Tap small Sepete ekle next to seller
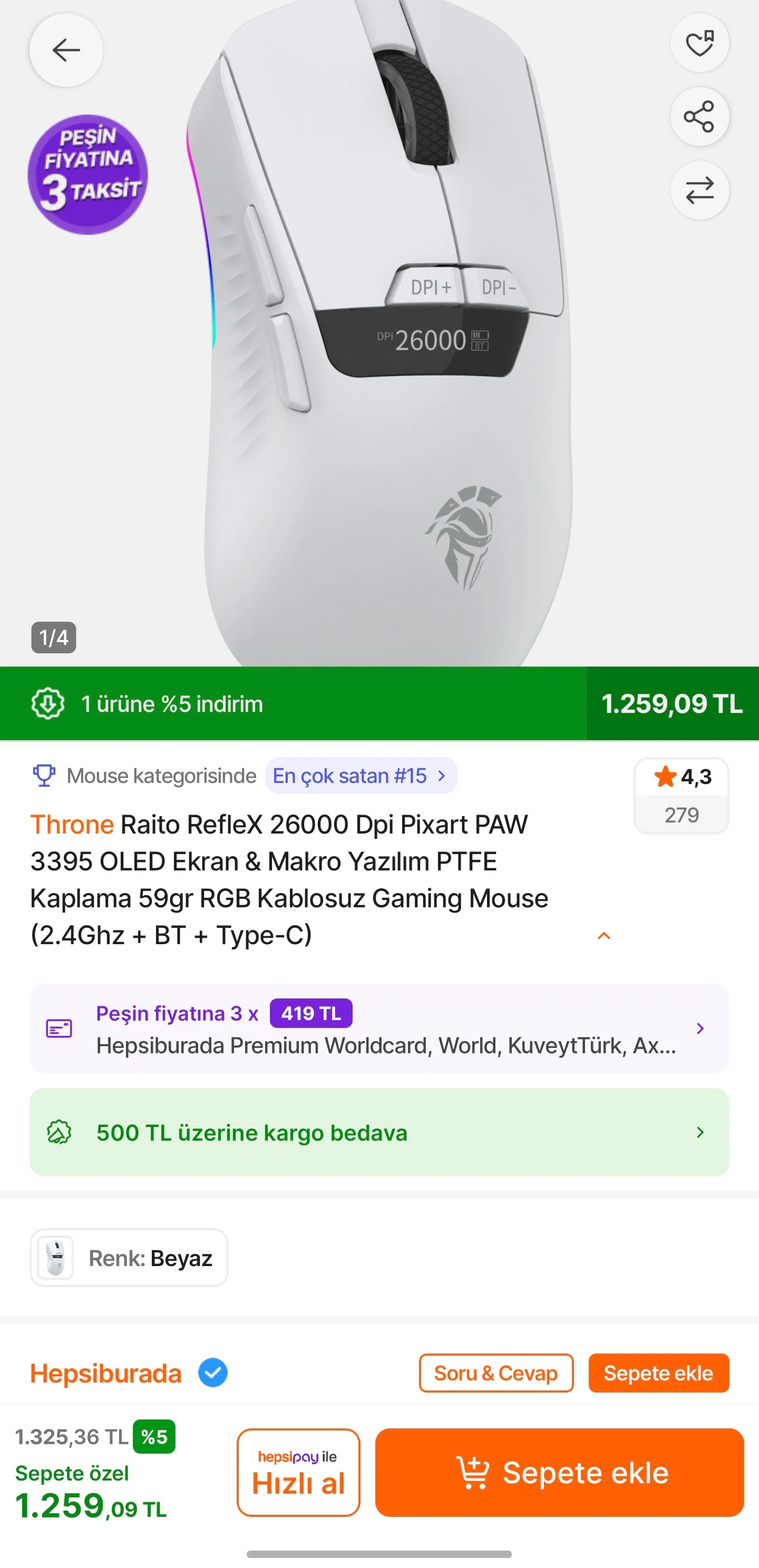This screenshot has height=1568, width=759. pos(658,1373)
